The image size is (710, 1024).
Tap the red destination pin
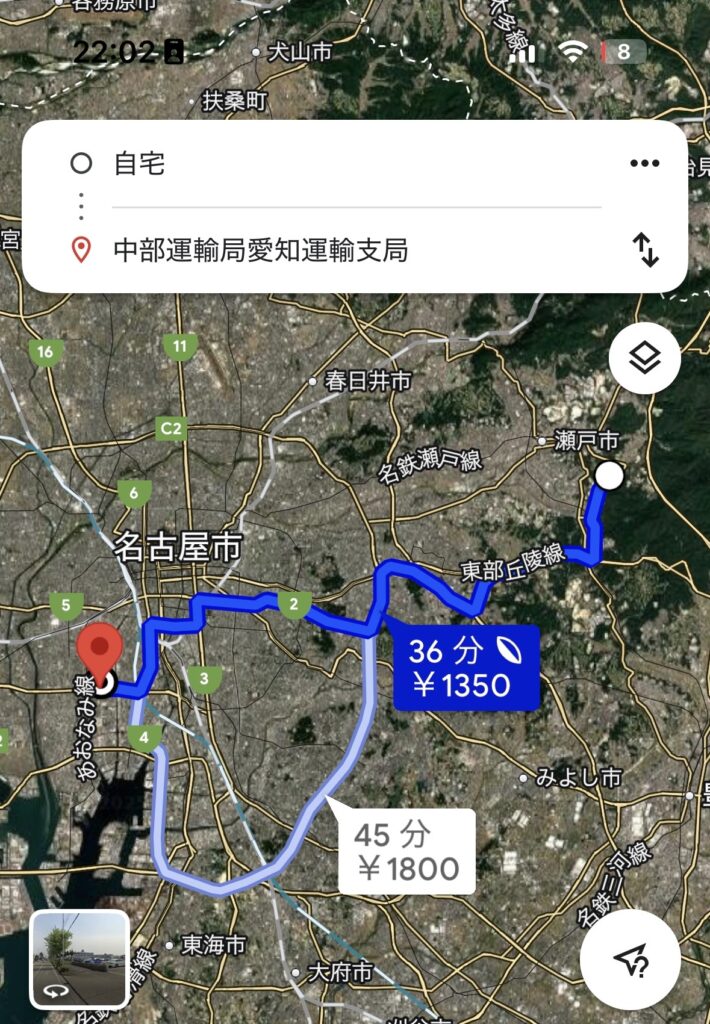(100, 649)
